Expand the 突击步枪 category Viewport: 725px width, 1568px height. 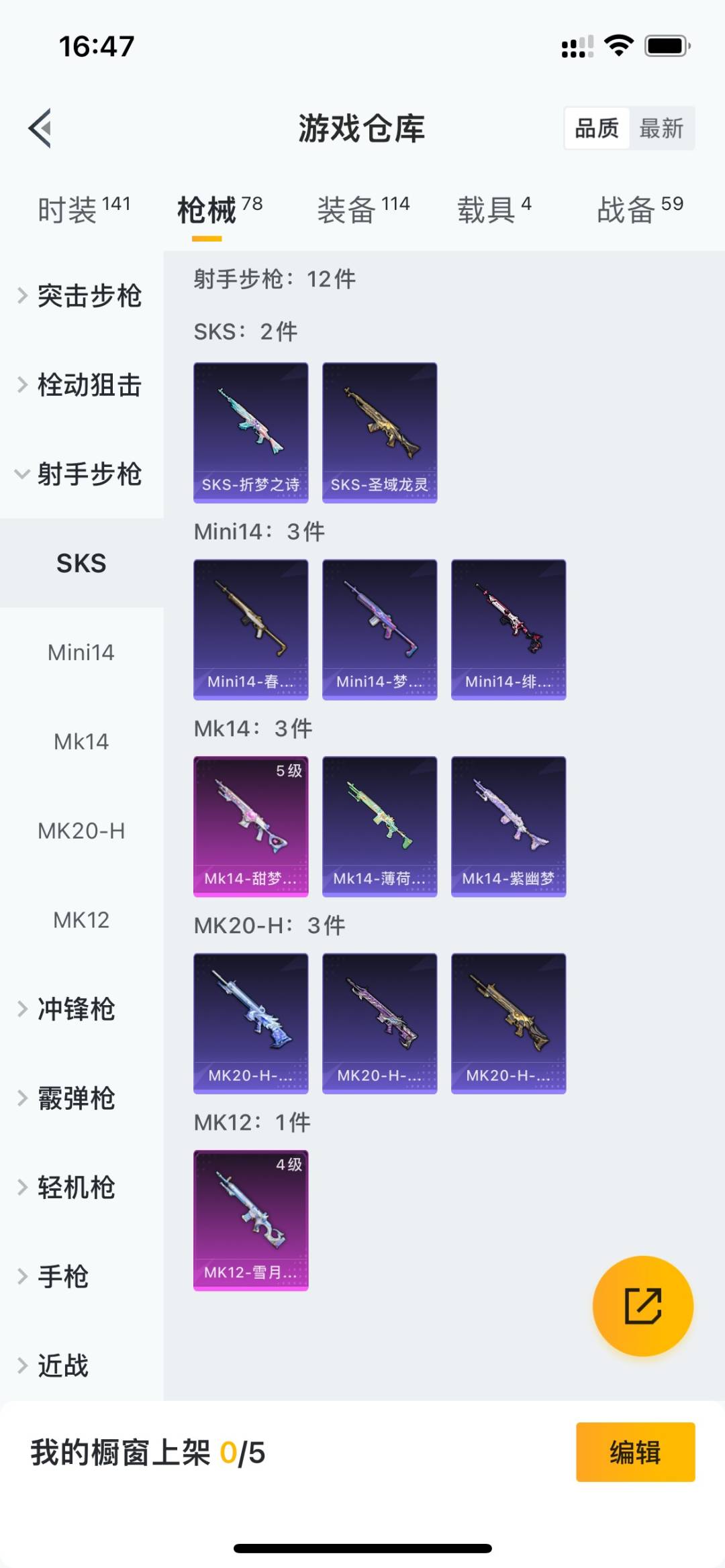point(81,296)
